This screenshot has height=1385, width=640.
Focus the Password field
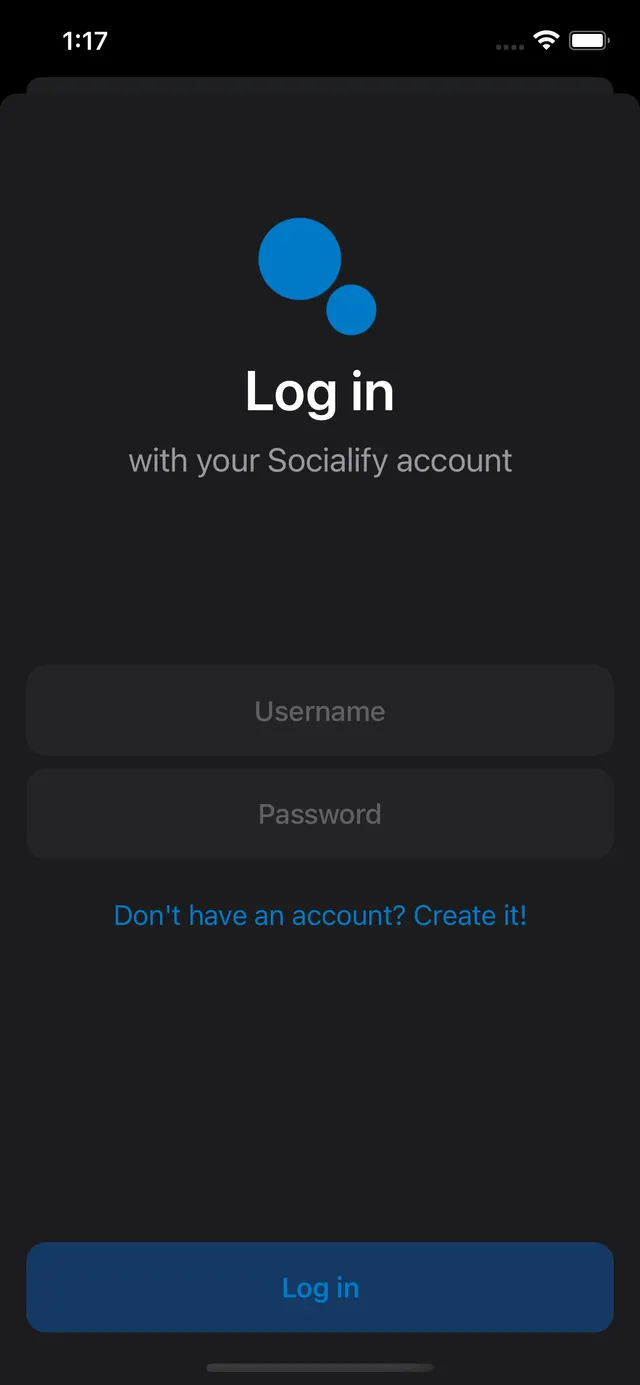click(x=320, y=814)
